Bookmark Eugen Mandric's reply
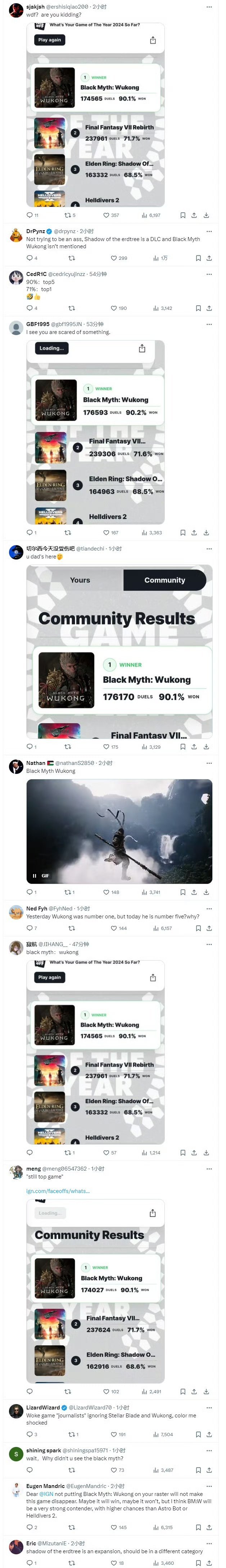The width and height of the screenshot is (226, 1568). (198, 1527)
